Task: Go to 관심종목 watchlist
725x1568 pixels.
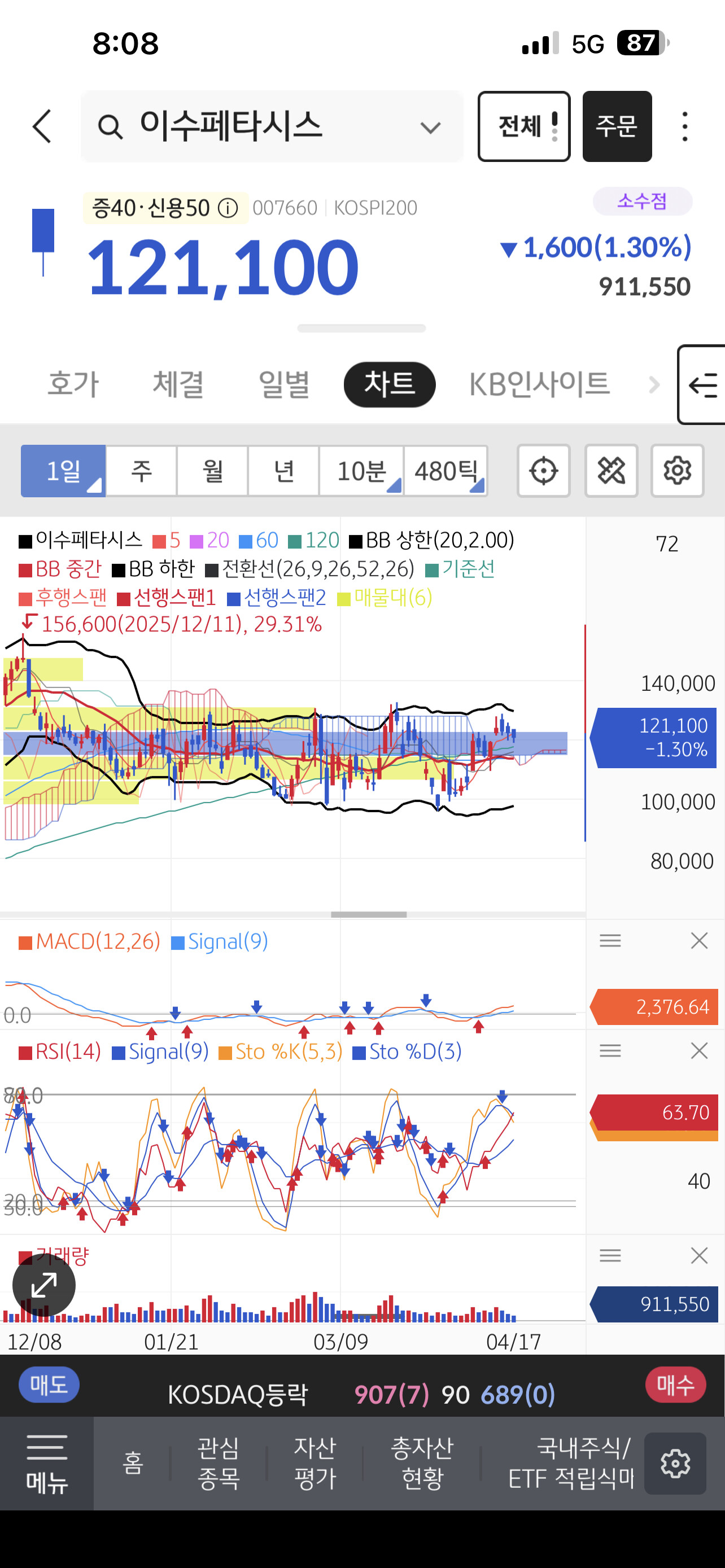Action: [219, 1464]
